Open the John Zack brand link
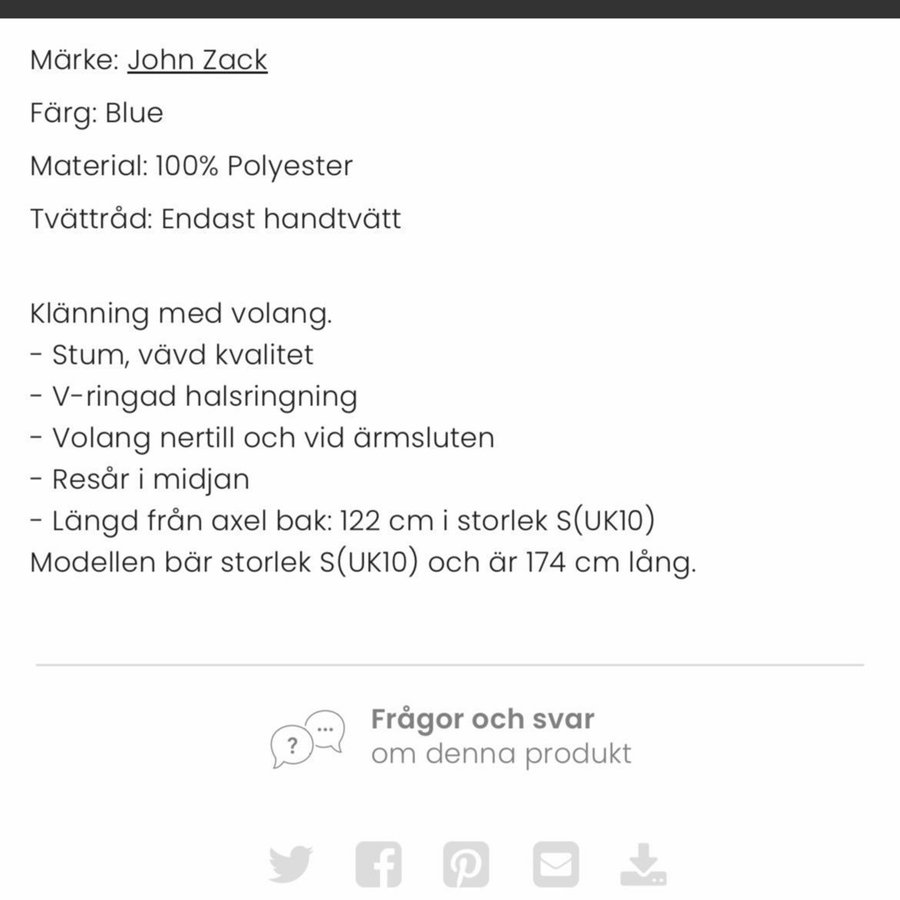900x900 pixels. 197,60
